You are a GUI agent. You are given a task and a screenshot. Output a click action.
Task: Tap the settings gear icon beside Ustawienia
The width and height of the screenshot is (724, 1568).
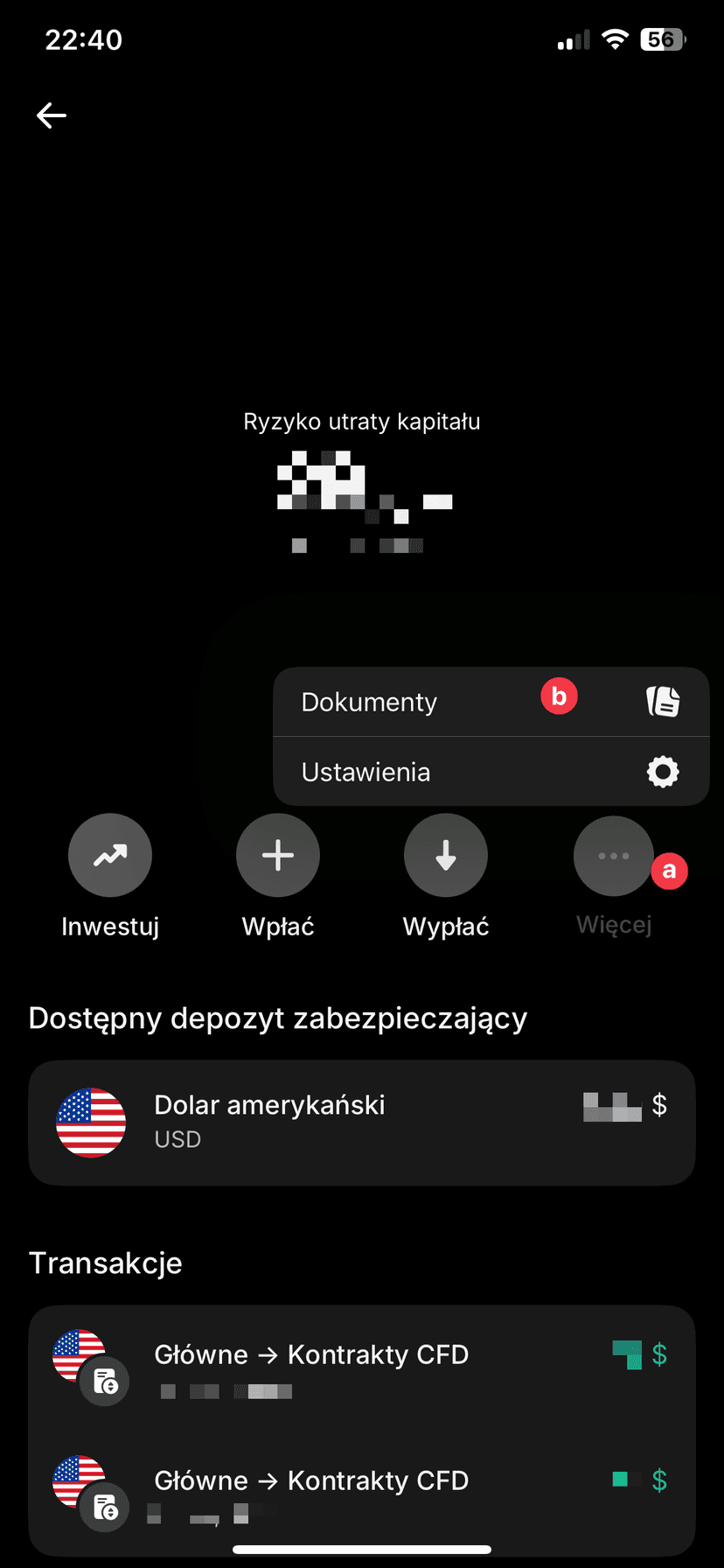click(x=663, y=772)
